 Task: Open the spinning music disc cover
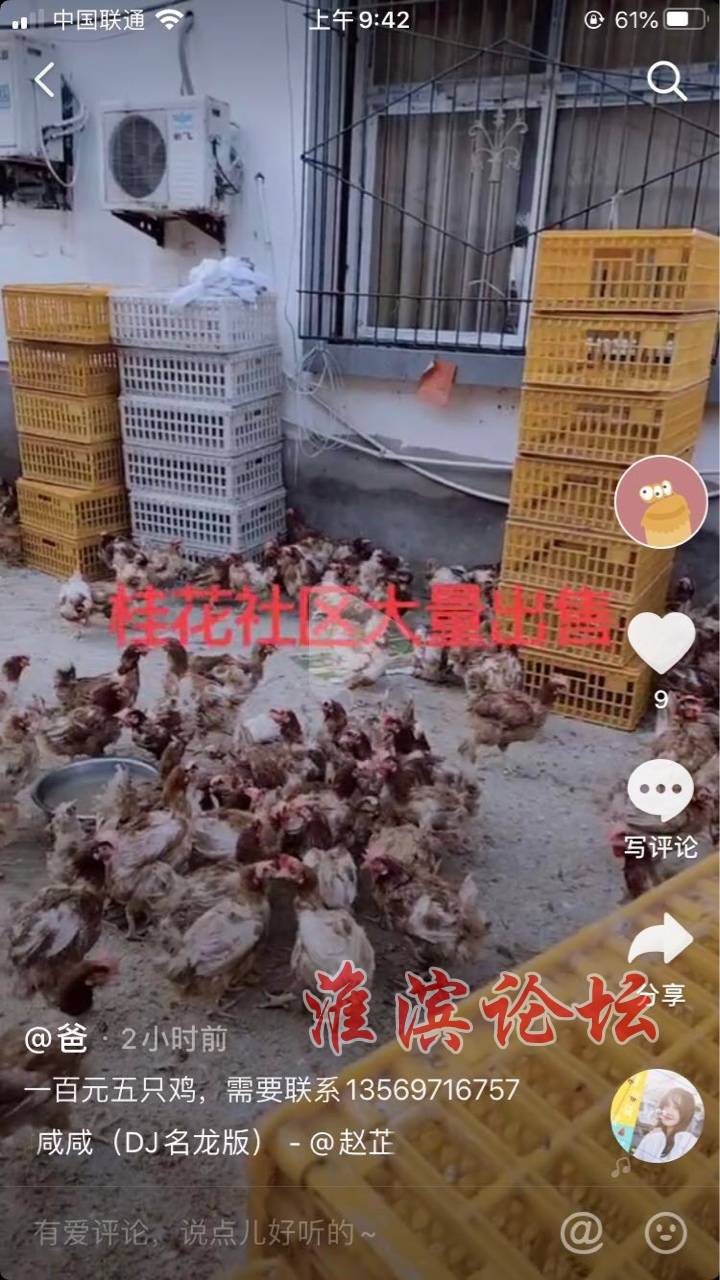[x=657, y=1116]
